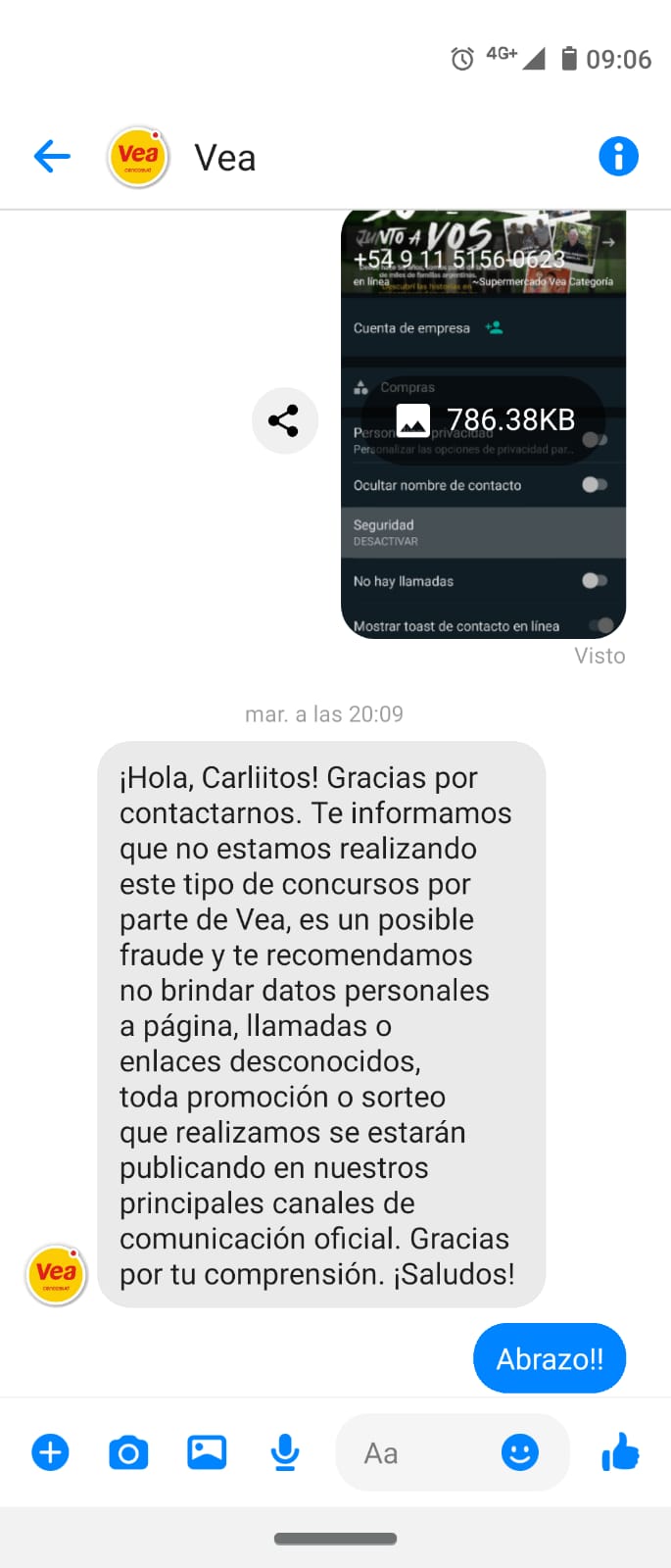This screenshot has height=1568, width=671.
Task: Record a voice message
Action: [285, 1451]
